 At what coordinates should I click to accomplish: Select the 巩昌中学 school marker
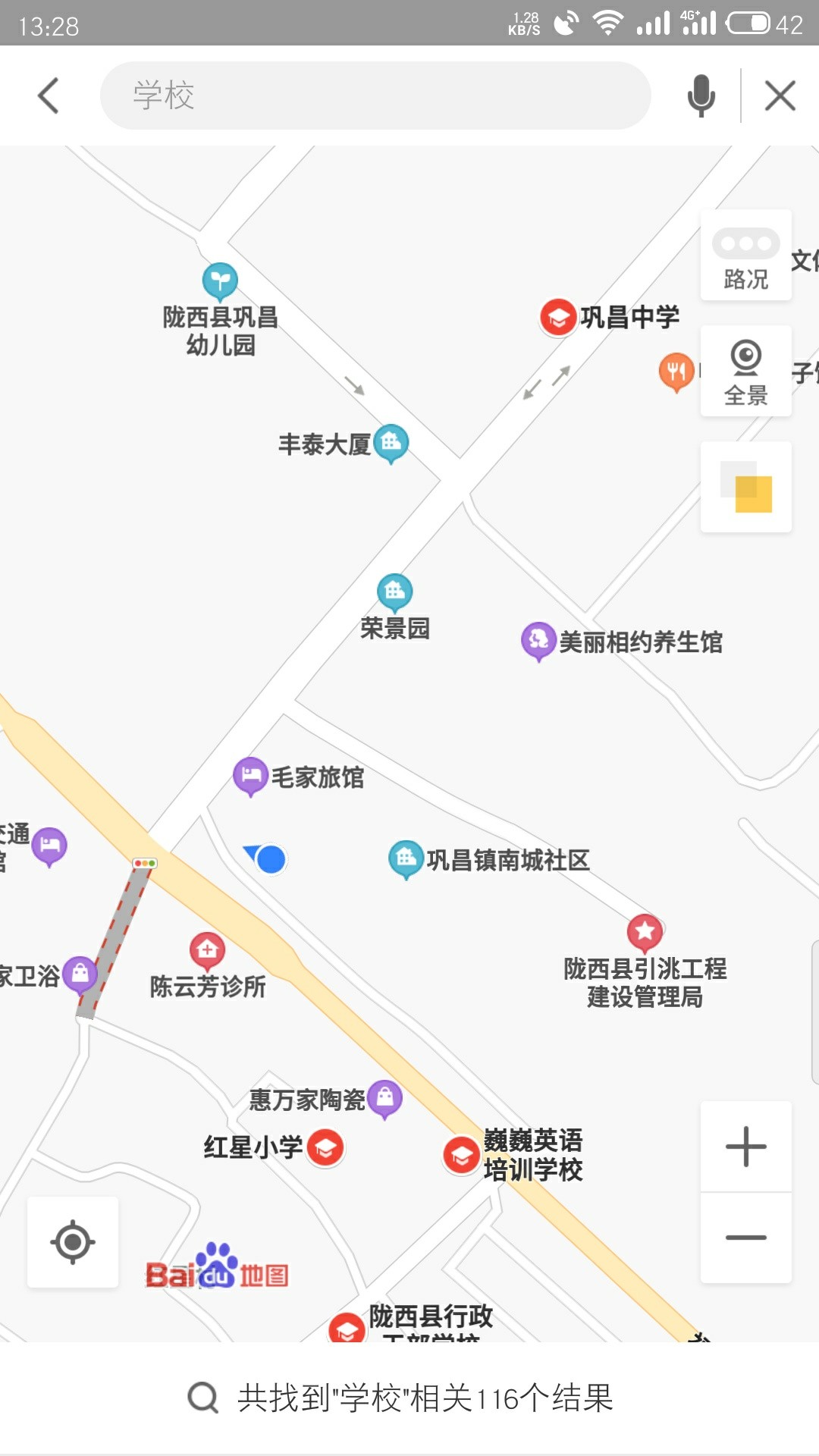[x=559, y=317]
